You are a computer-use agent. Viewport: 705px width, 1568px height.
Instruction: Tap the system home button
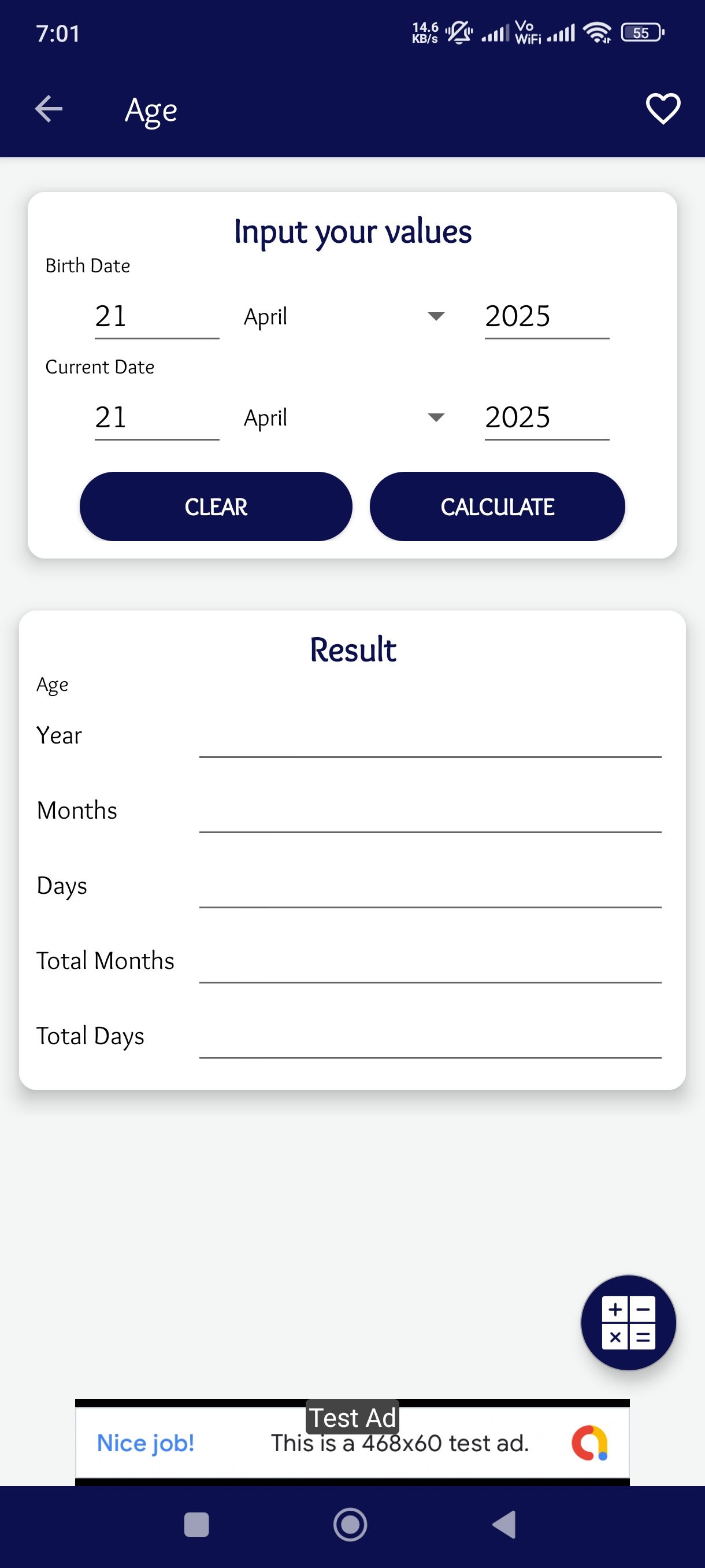pyautogui.click(x=350, y=1524)
